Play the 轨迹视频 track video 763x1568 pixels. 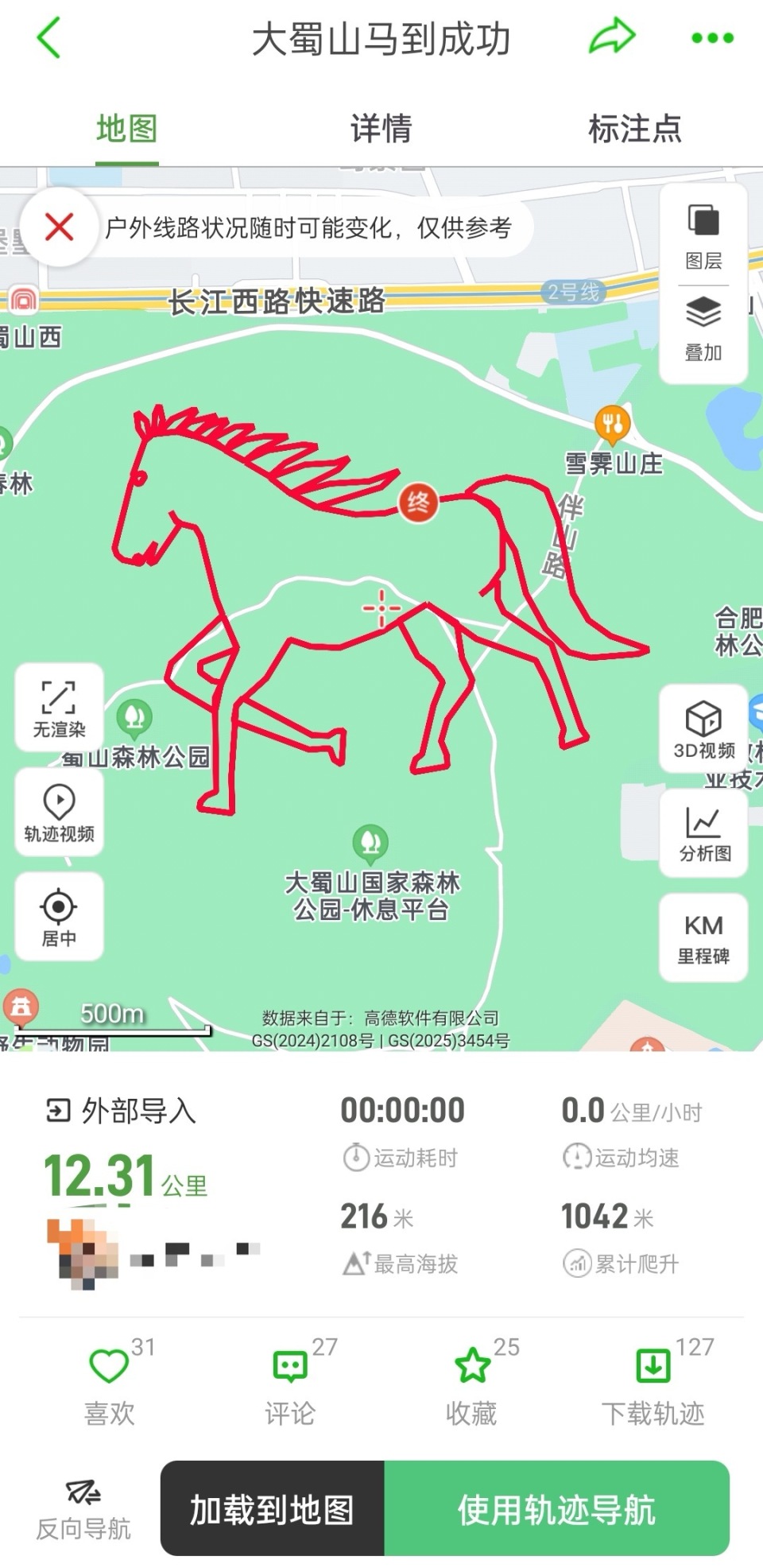[58, 811]
